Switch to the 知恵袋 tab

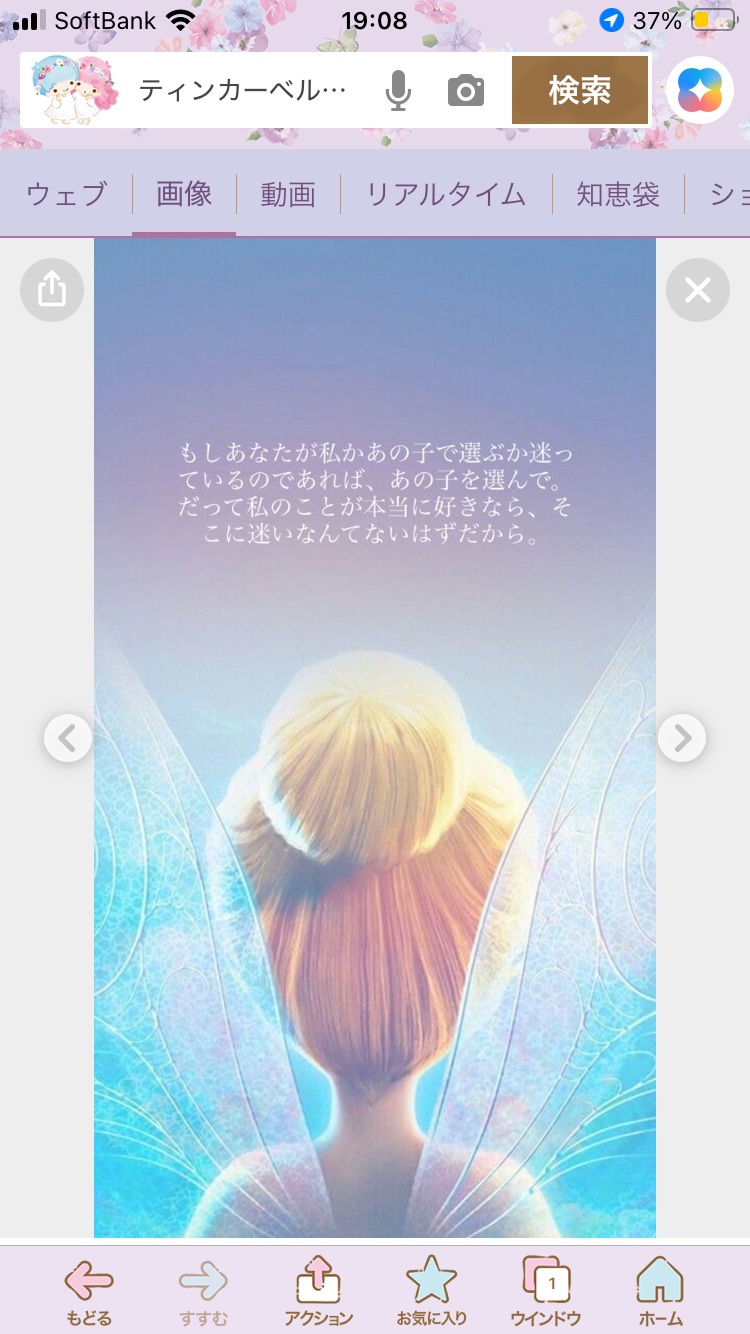(618, 194)
